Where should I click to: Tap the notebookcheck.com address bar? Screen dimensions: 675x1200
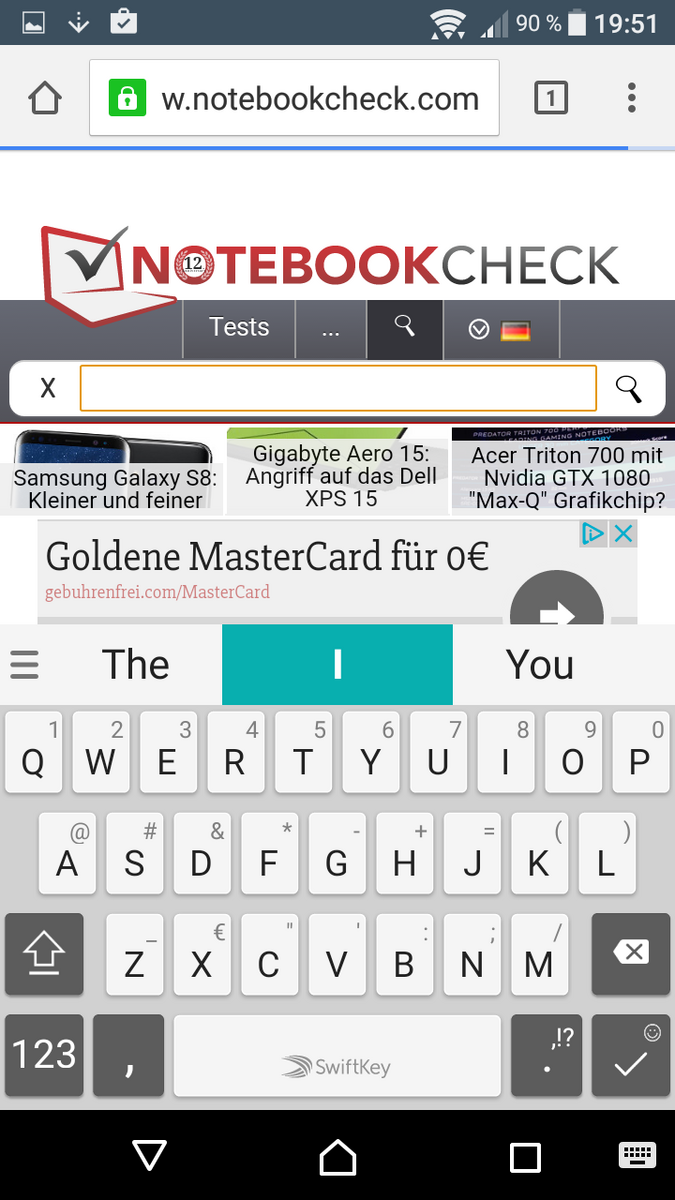tap(320, 98)
